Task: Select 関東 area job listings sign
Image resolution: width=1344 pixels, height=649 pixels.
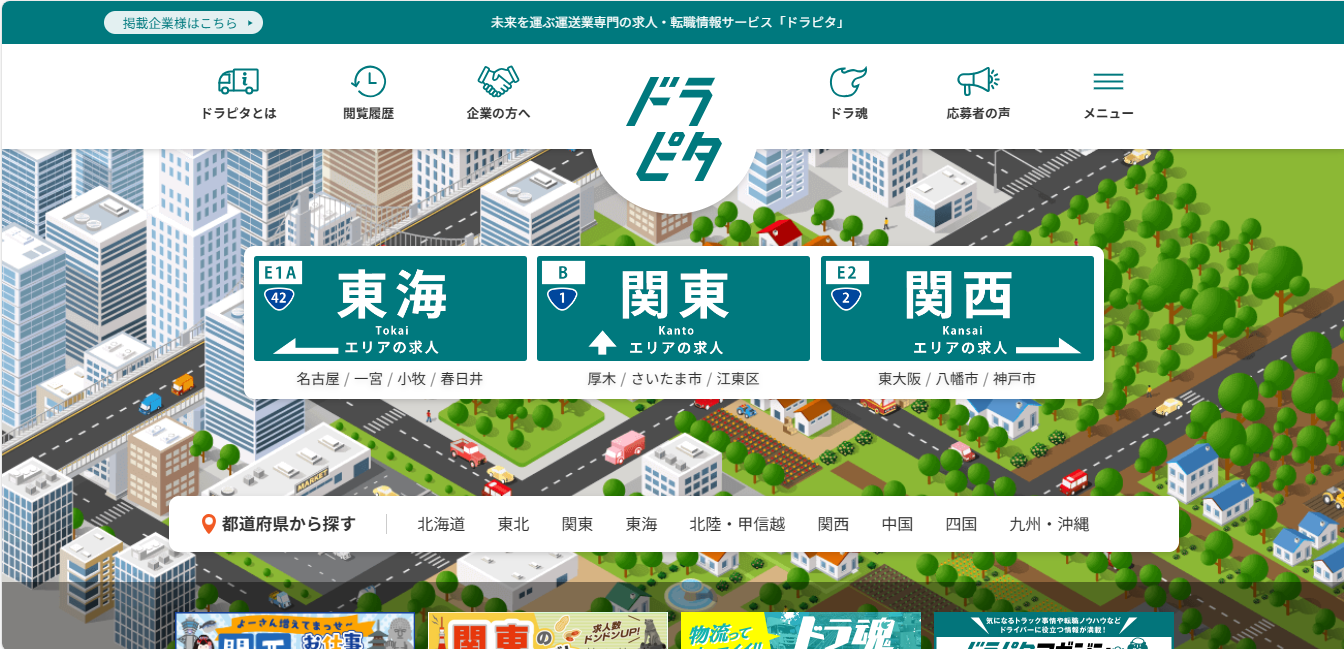Action: (x=673, y=308)
